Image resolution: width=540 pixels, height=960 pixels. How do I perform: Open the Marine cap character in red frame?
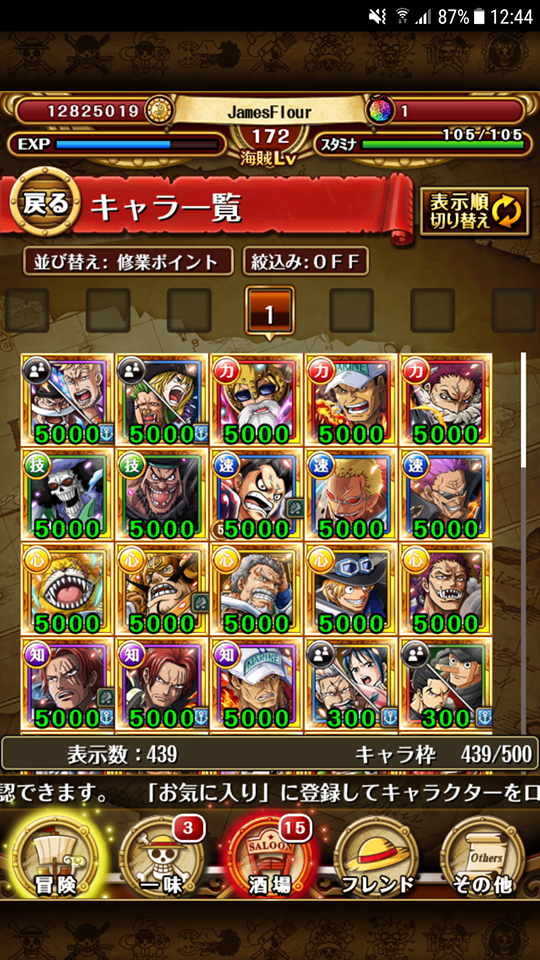[351, 400]
